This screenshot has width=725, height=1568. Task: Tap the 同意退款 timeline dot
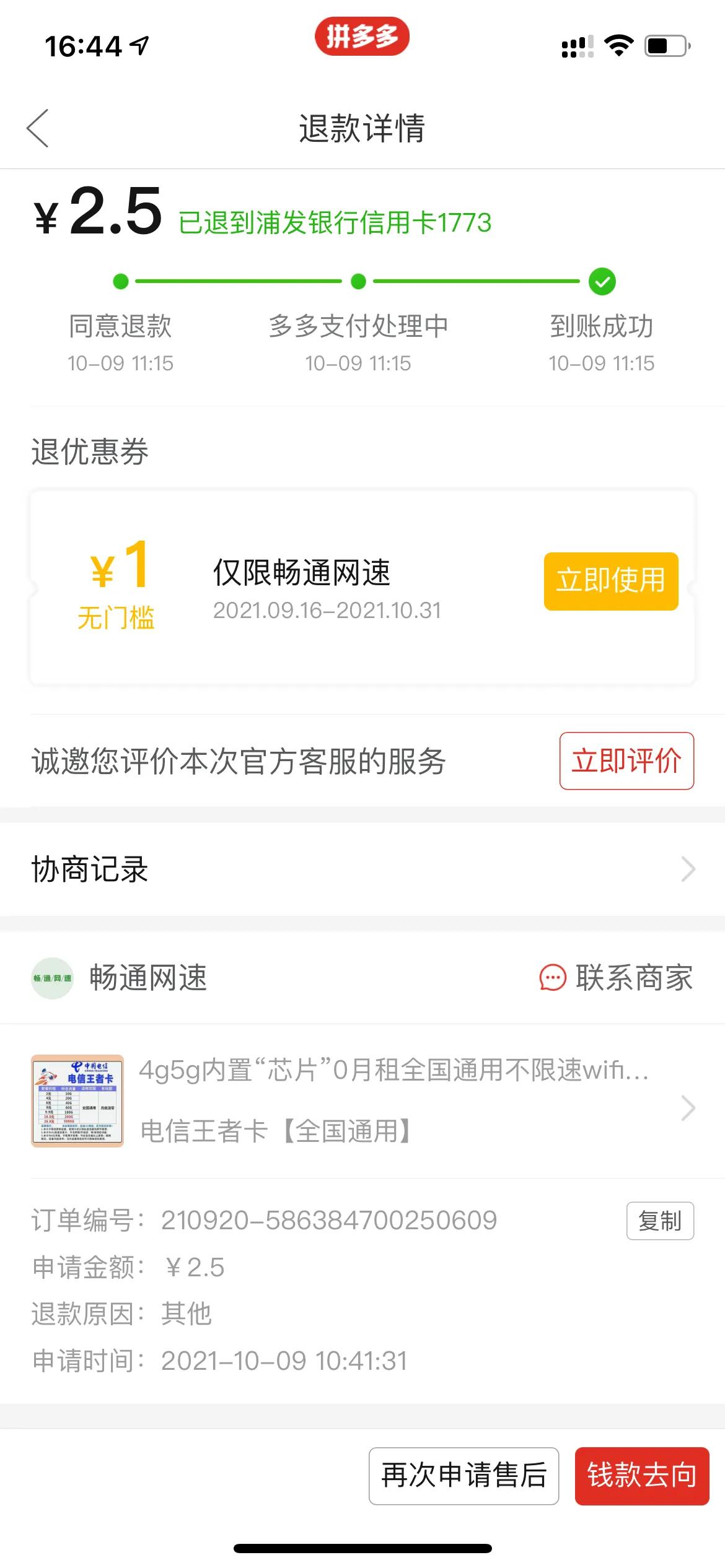pyautogui.click(x=121, y=281)
